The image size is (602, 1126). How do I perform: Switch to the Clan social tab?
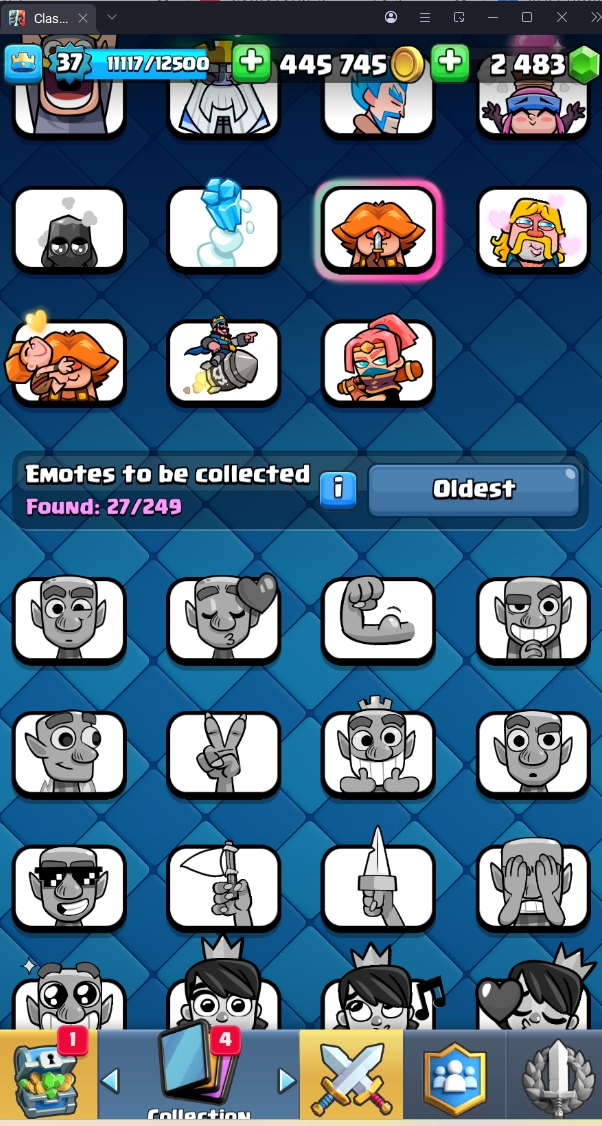click(455, 1075)
